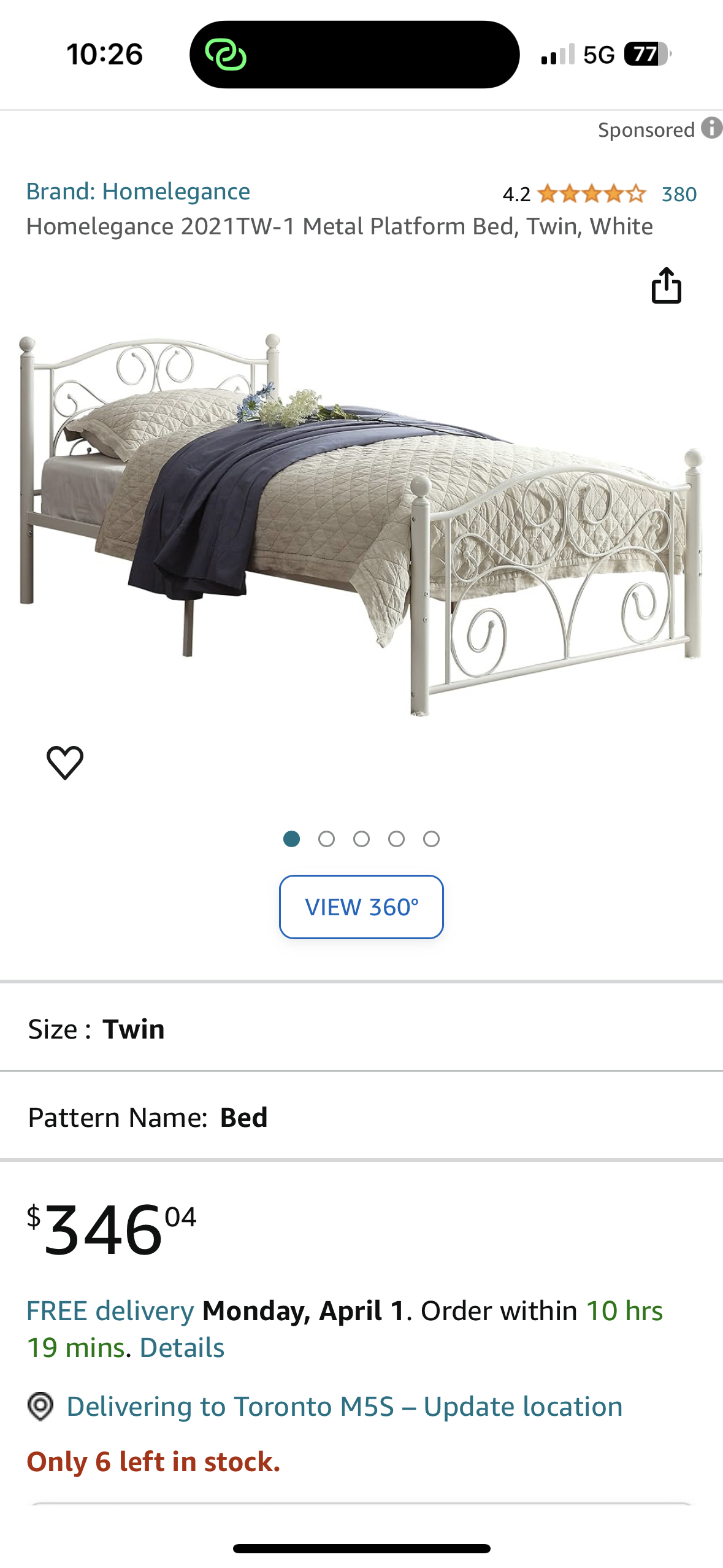Open the Brand: Homelegance link
This screenshot has height=1568, width=723.
[x=138, y=191]
